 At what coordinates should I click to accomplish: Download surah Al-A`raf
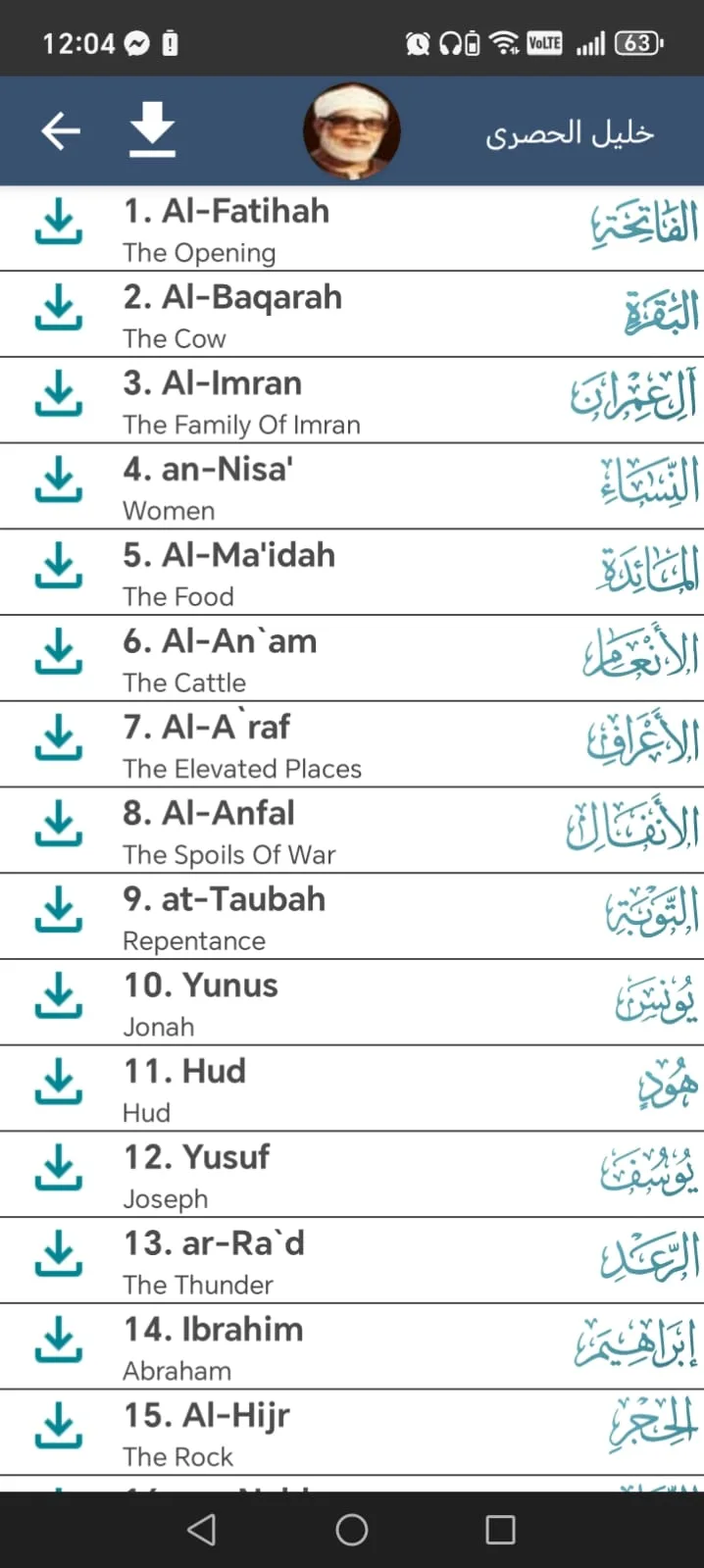(59, 738)
